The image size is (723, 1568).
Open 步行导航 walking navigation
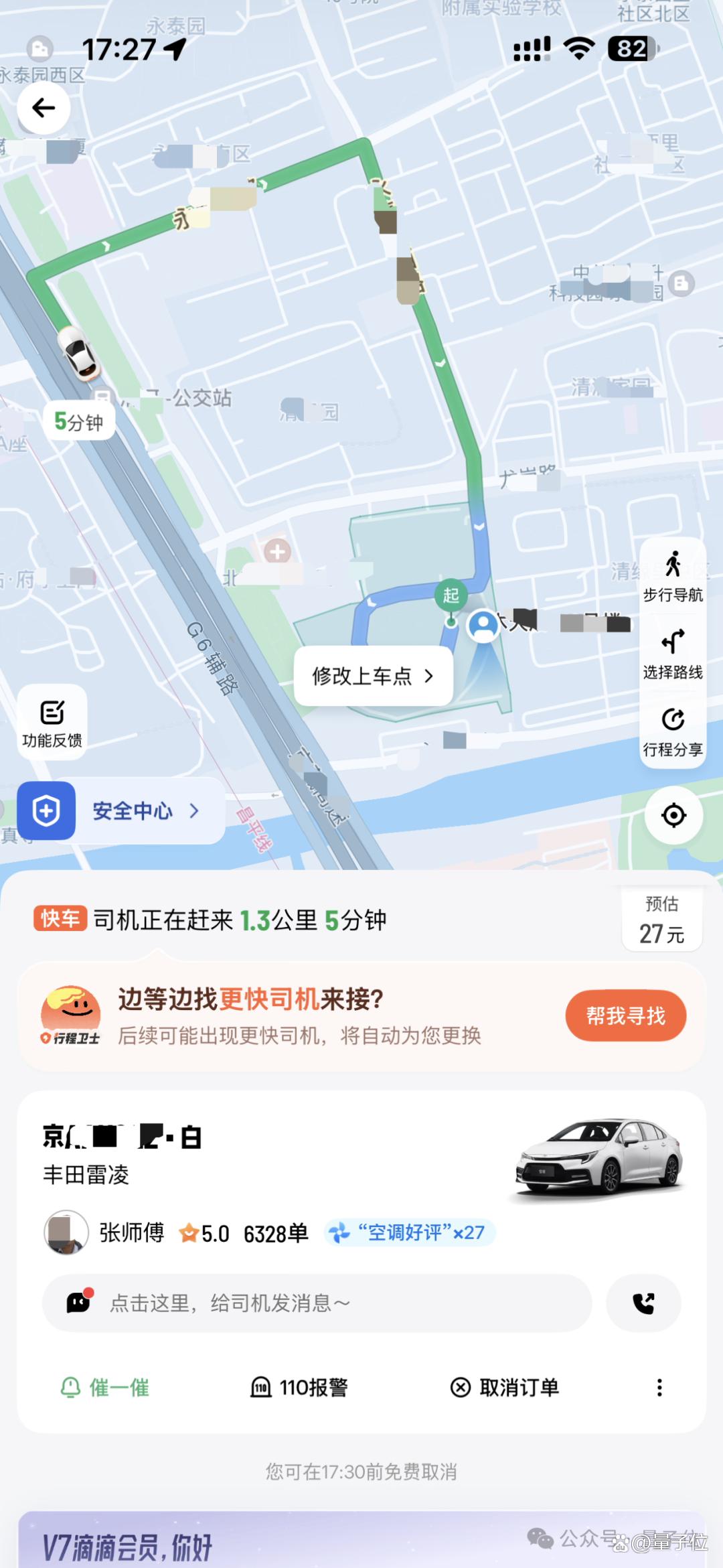tap(673, 577)
